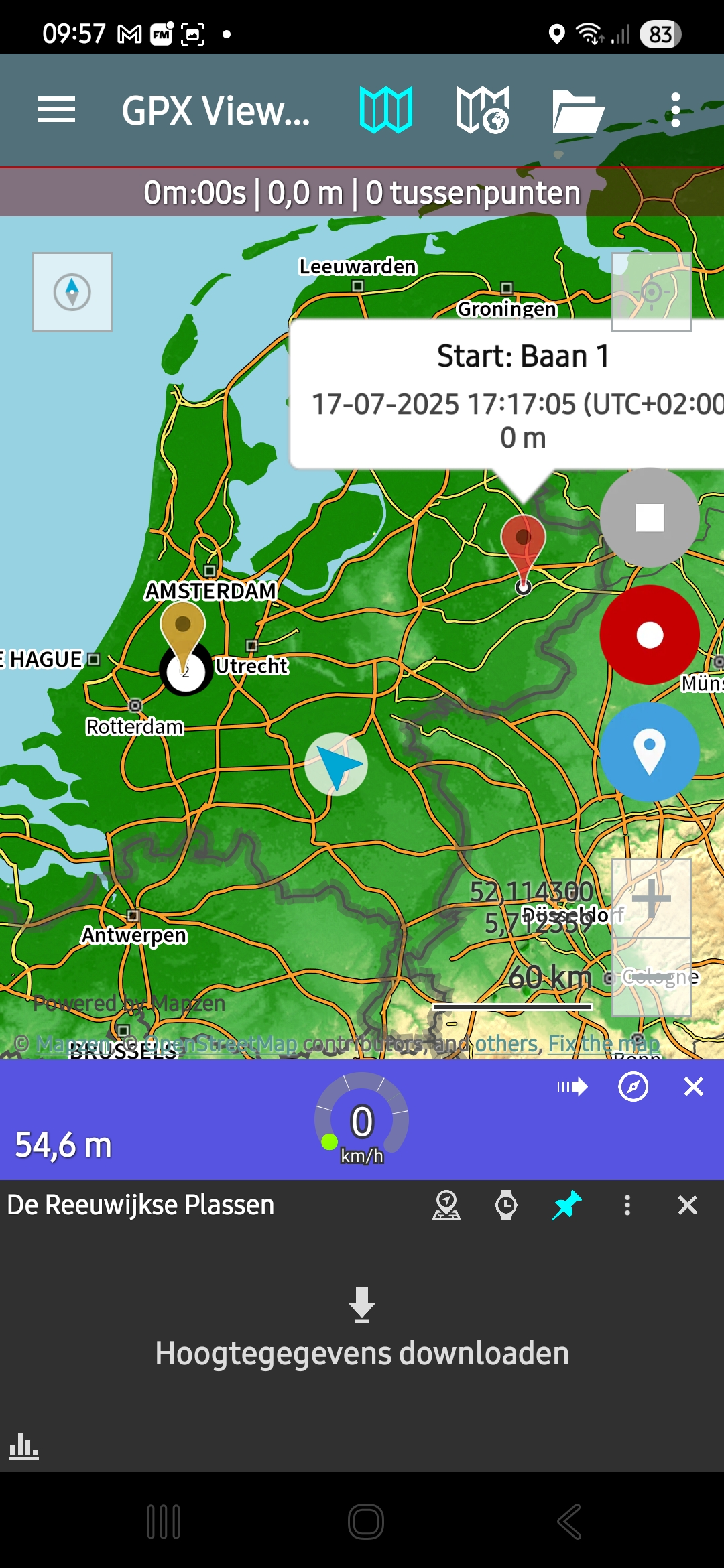Open the top app bar overflow menu

675,110
